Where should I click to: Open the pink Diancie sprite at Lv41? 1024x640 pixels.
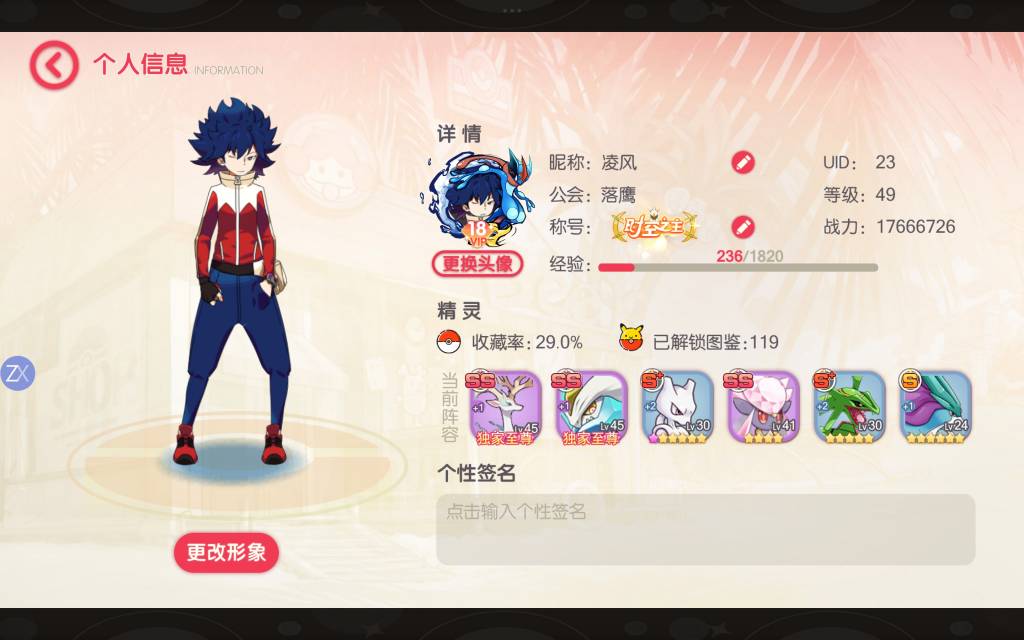[x=763, y=407]
